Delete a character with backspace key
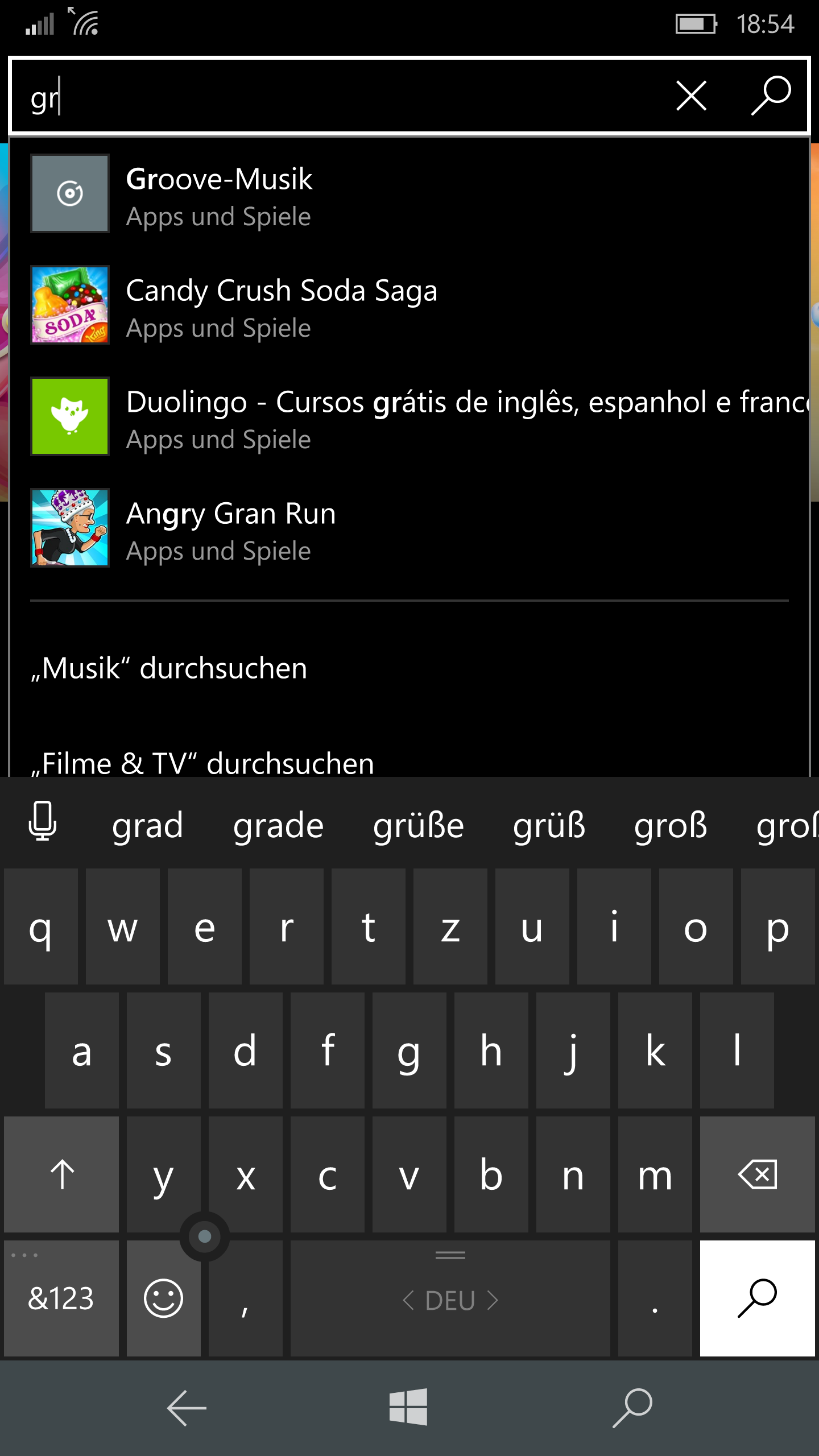 [758, 1174]
